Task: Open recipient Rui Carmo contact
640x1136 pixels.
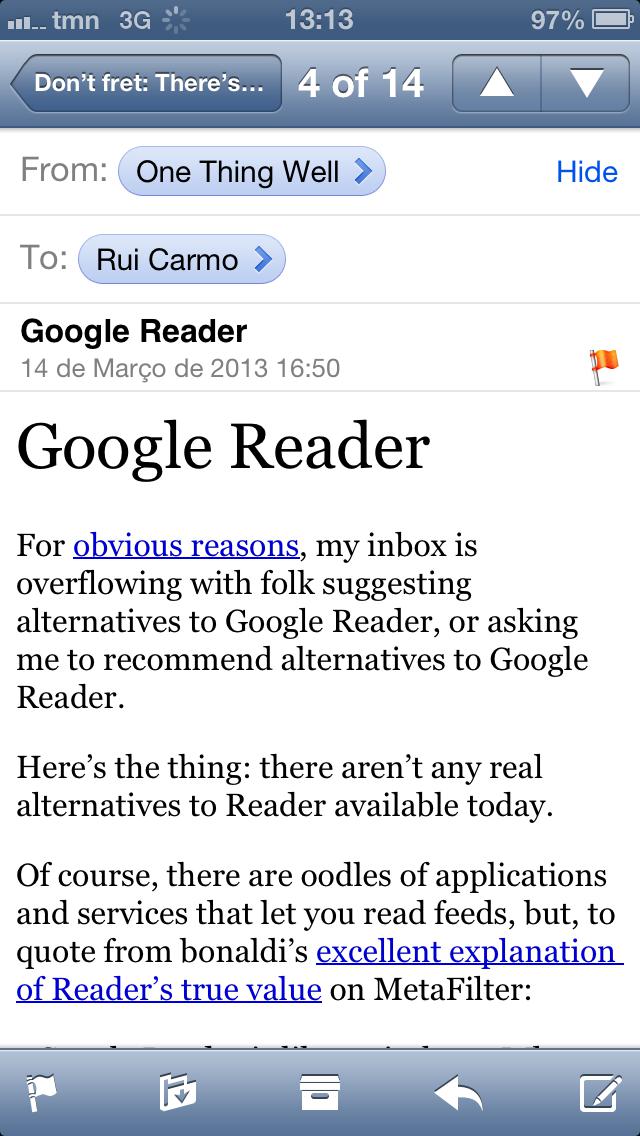Action: point(181,260)
